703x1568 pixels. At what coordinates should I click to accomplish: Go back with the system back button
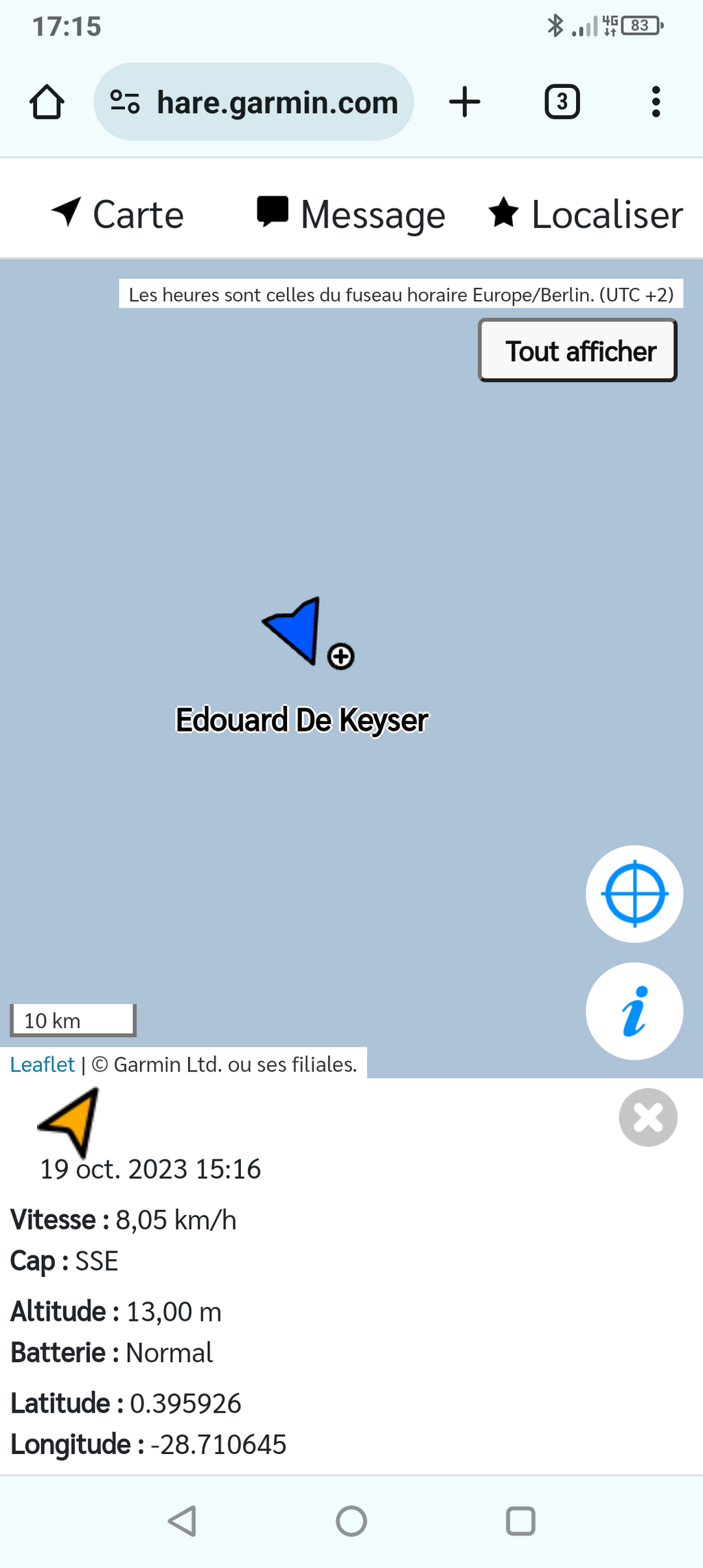click(x=183, y=1520)
